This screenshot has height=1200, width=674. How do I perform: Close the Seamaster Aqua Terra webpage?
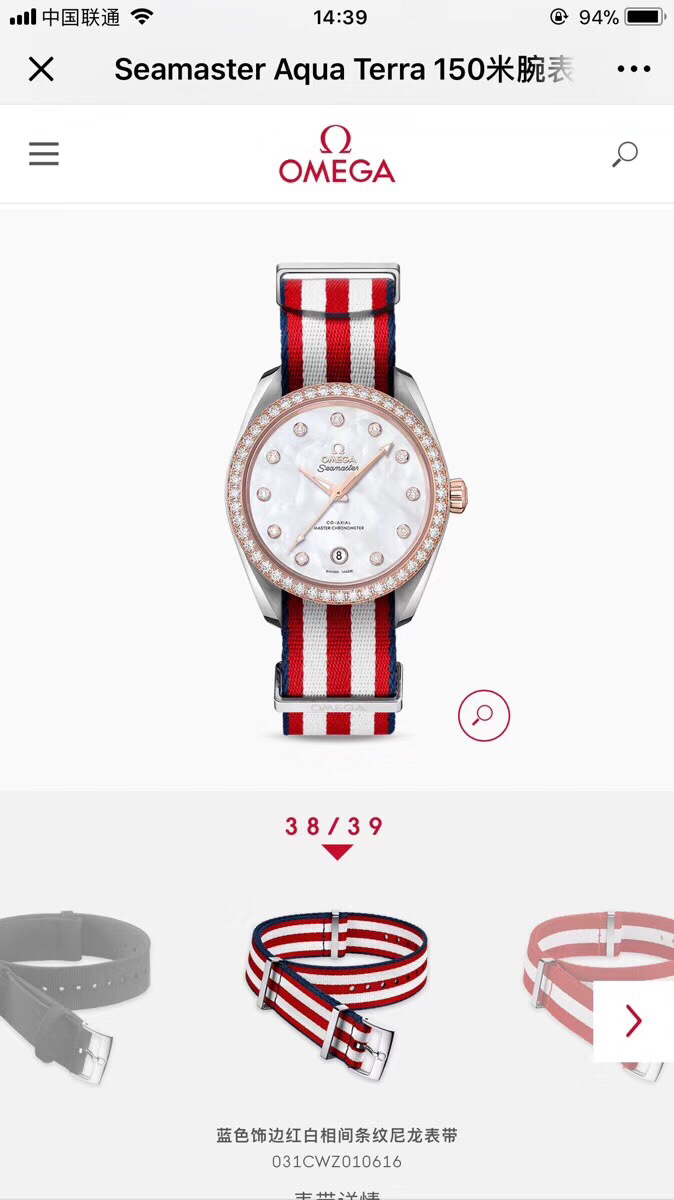[41, 69]
